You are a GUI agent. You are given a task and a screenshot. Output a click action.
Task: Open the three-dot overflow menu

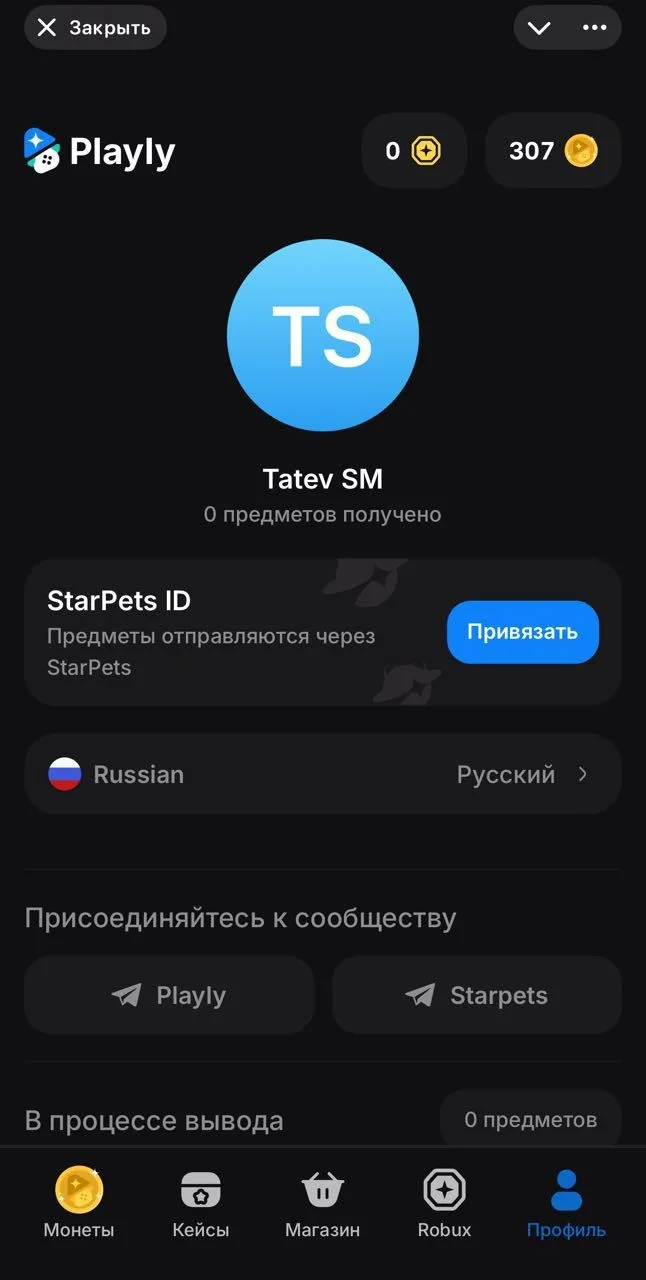[x=595, y=27]
